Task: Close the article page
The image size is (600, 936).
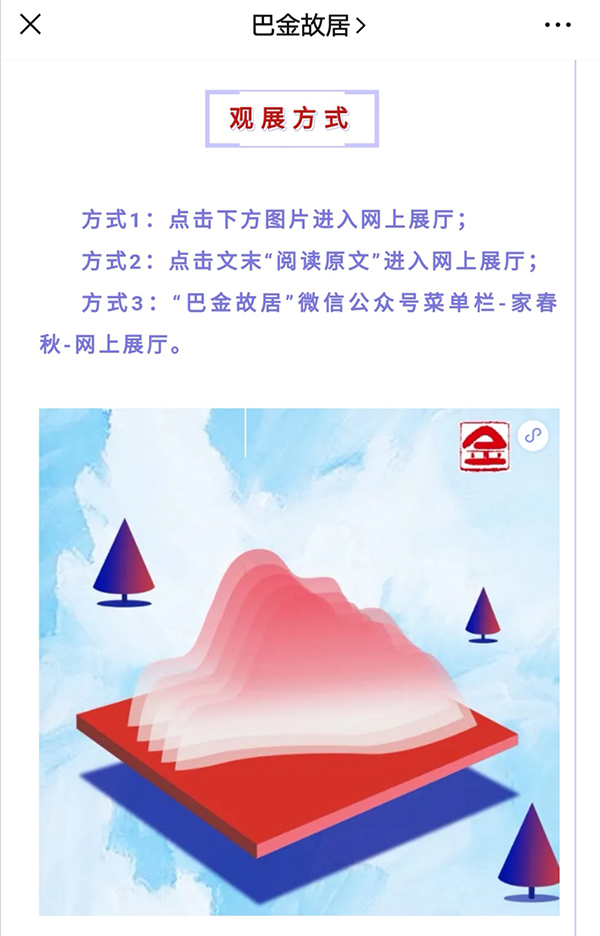Action: point(30,25)
